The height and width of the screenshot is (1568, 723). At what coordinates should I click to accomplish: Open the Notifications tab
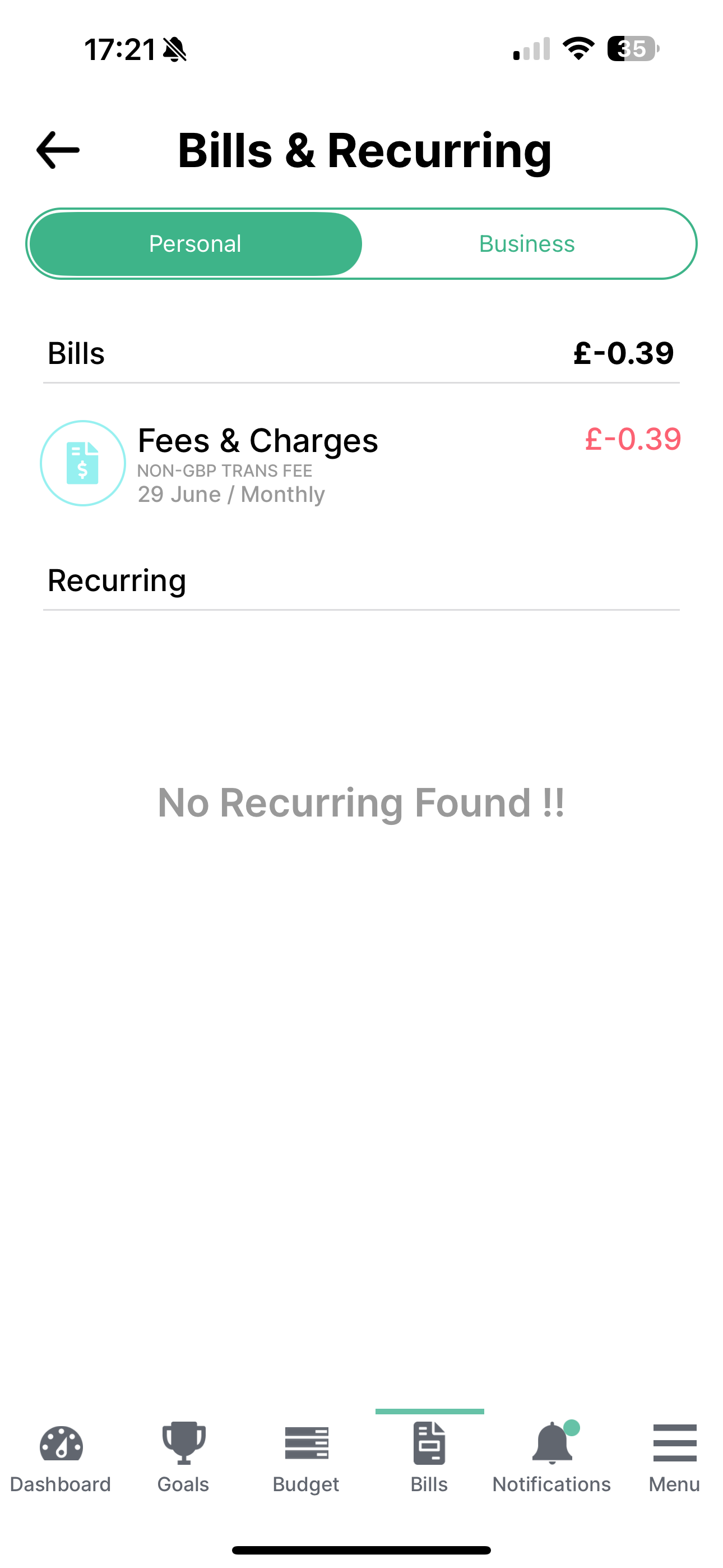[551, 1457]
